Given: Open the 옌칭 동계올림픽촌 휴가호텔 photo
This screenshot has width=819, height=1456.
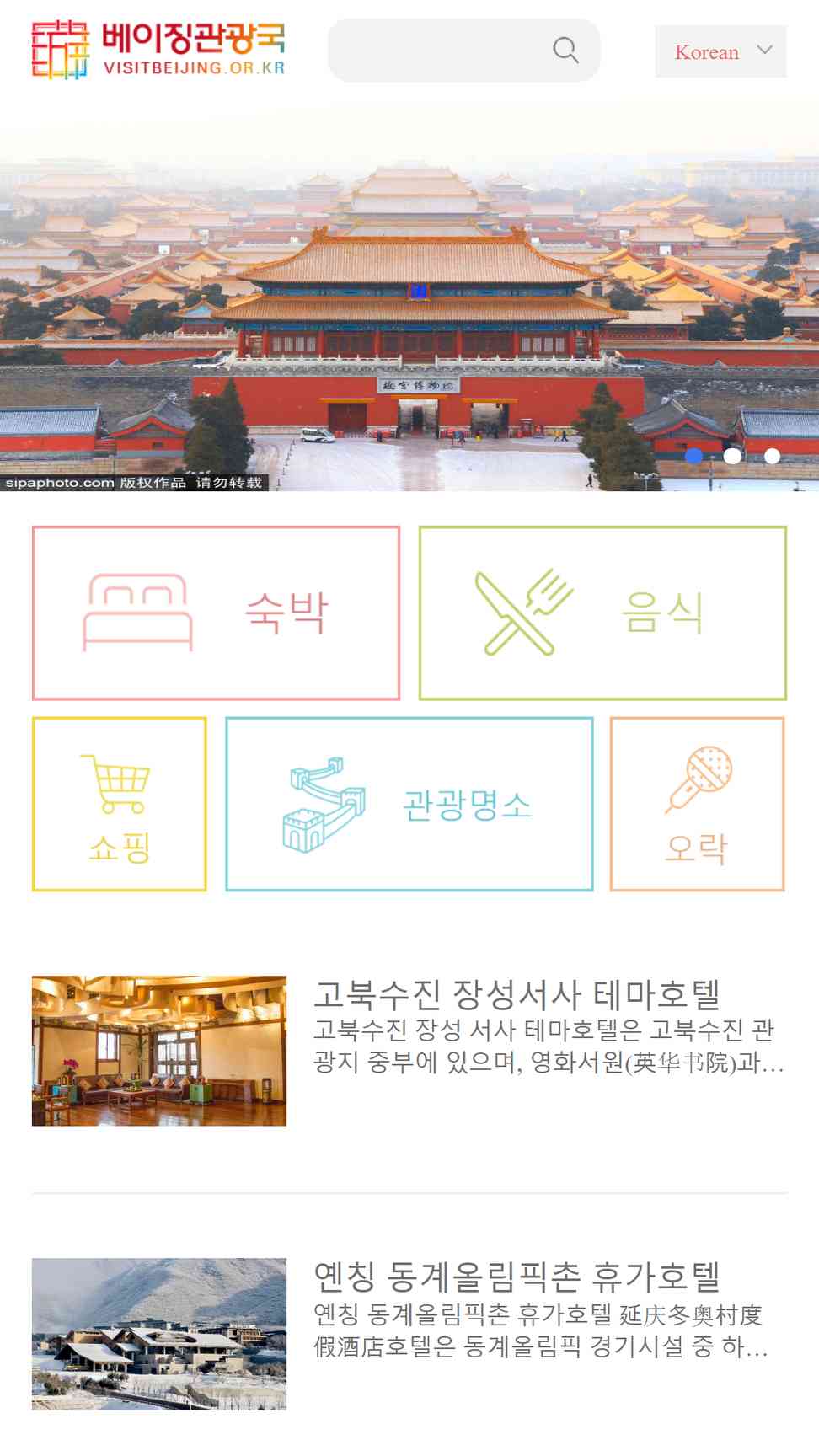Looking at the screenshot, I should tap(159, 1334).
